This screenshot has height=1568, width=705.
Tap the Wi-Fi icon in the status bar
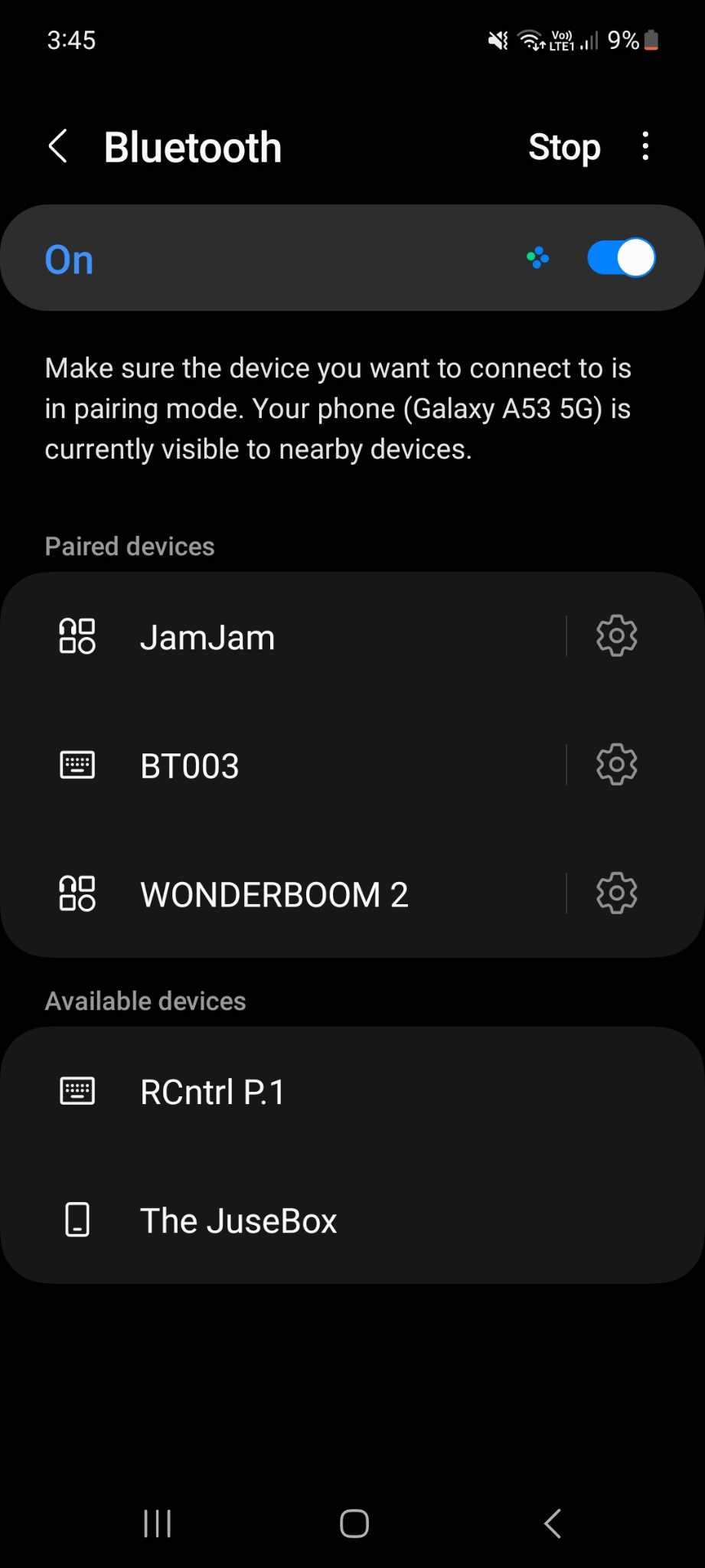coord(530,40)
